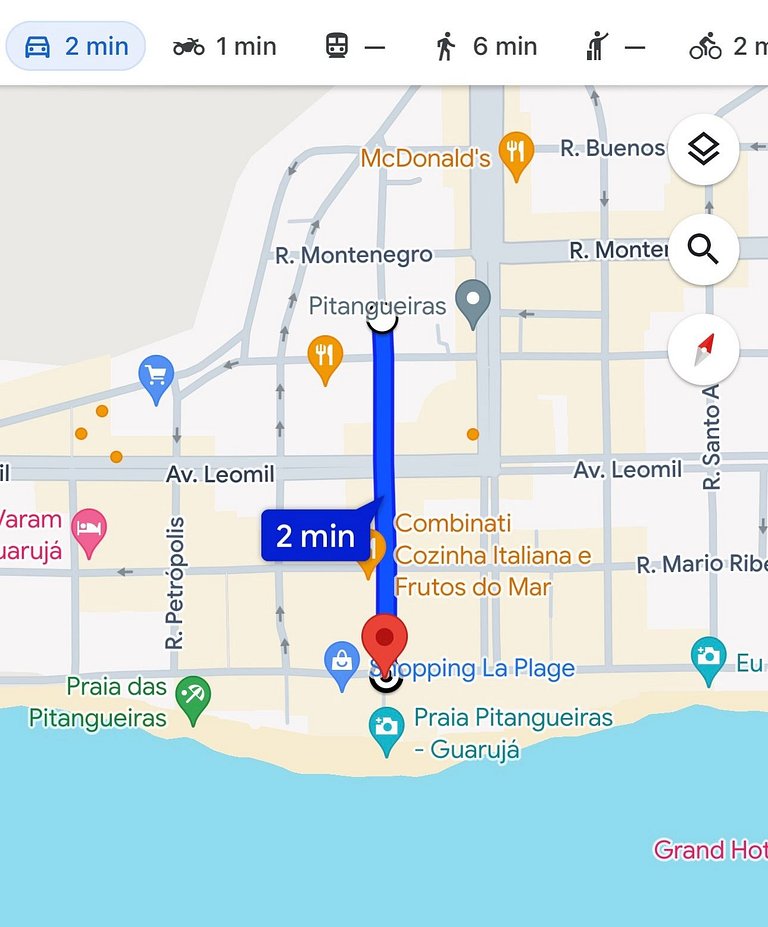Select the driving travel mode
The width and height of the screenshot is (768, 927).
(x=76, y=46)
